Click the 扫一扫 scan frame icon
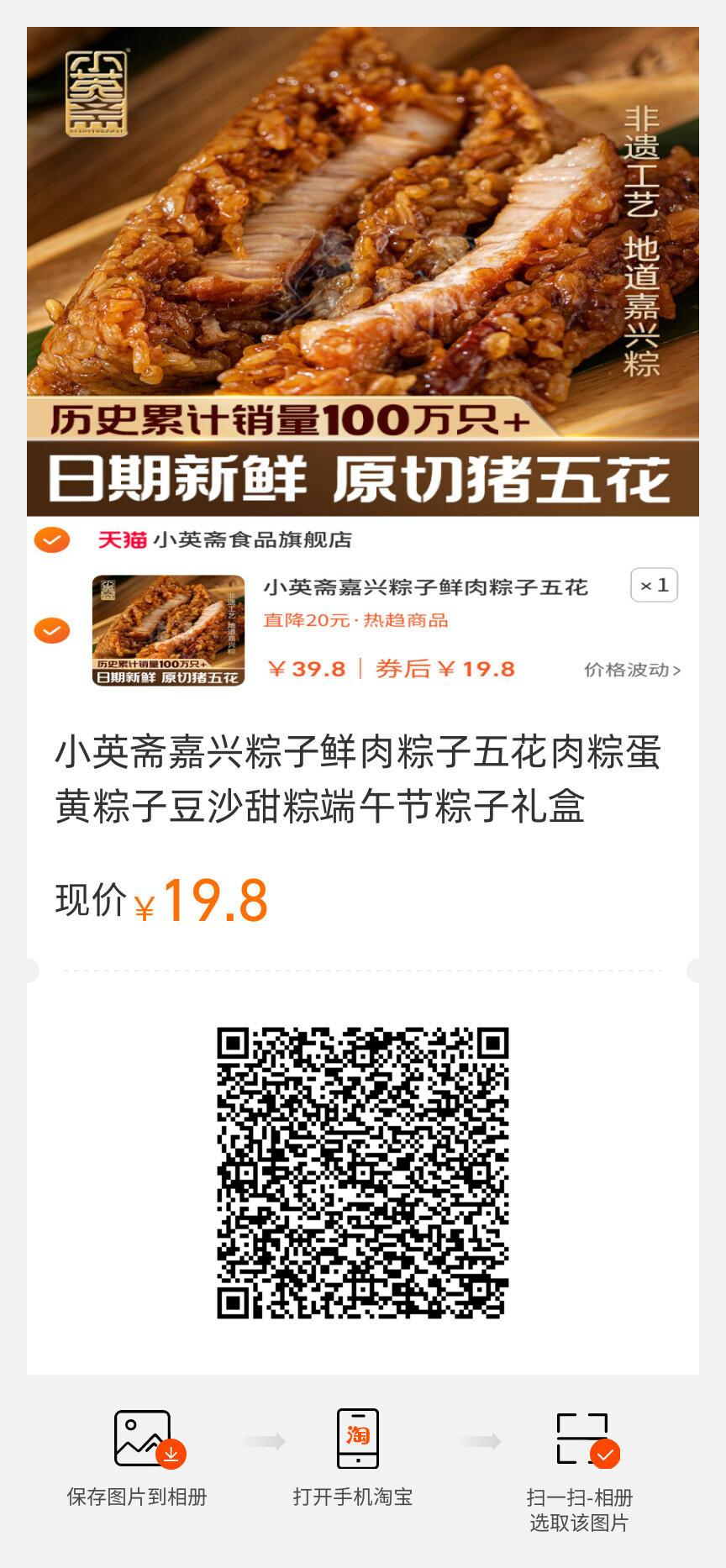 pyautogui.click(x=581, y=1438)
